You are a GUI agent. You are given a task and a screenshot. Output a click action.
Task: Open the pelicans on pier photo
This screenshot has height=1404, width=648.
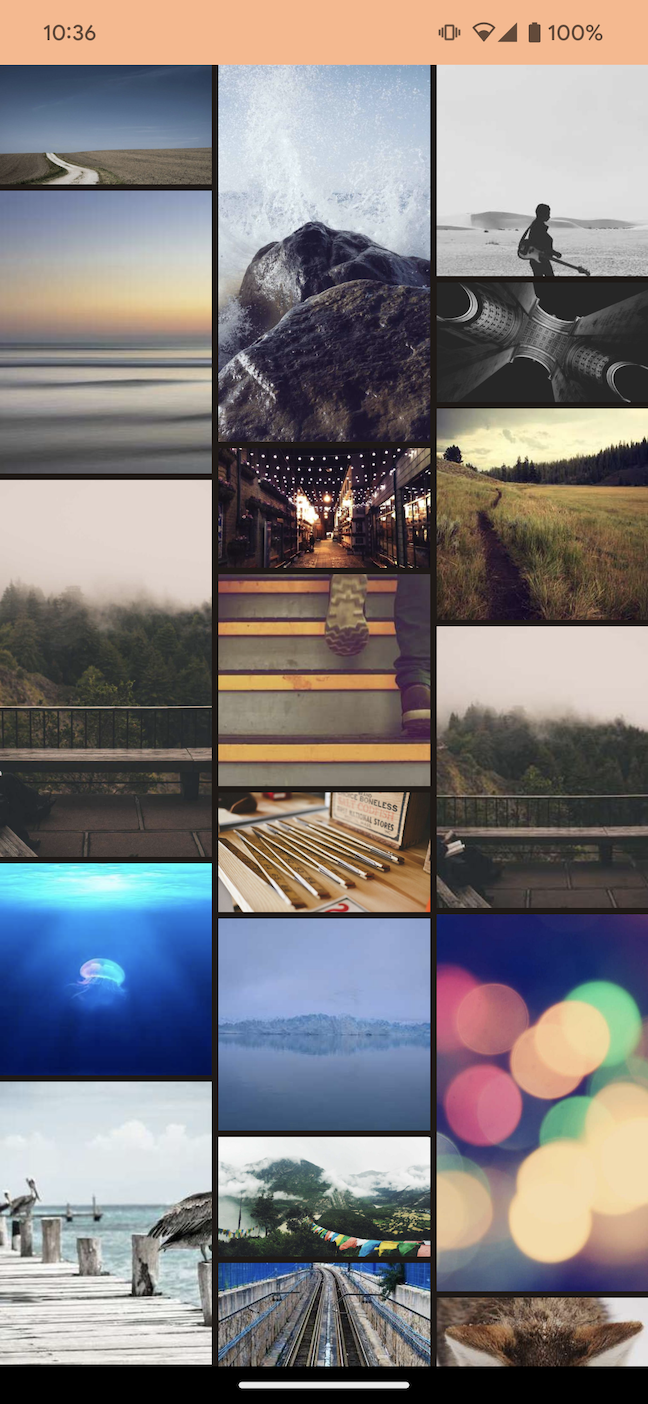point(106,1222)
